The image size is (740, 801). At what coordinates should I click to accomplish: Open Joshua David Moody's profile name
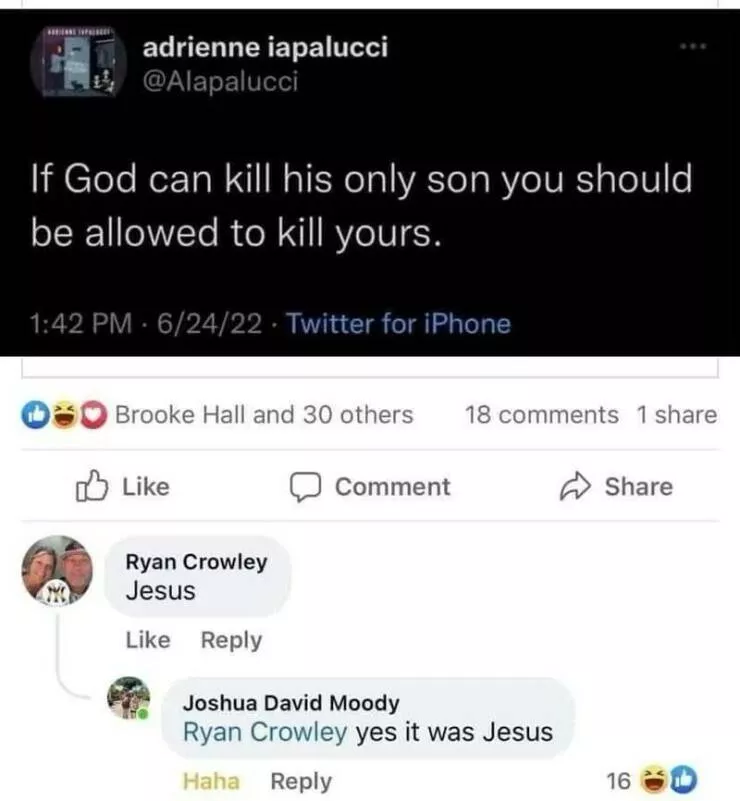[290, 703]
